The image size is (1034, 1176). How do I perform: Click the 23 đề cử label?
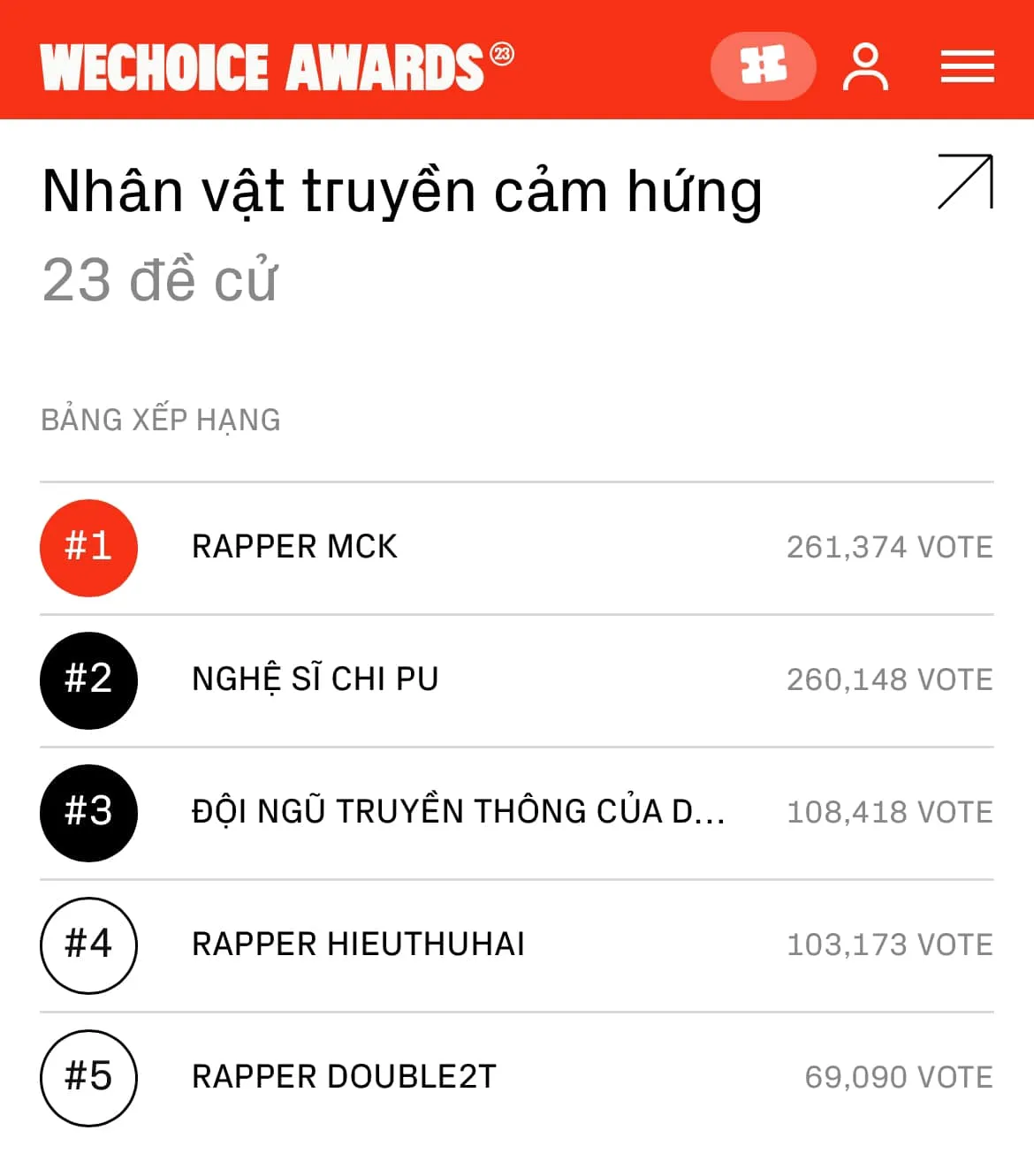[159, 281]
